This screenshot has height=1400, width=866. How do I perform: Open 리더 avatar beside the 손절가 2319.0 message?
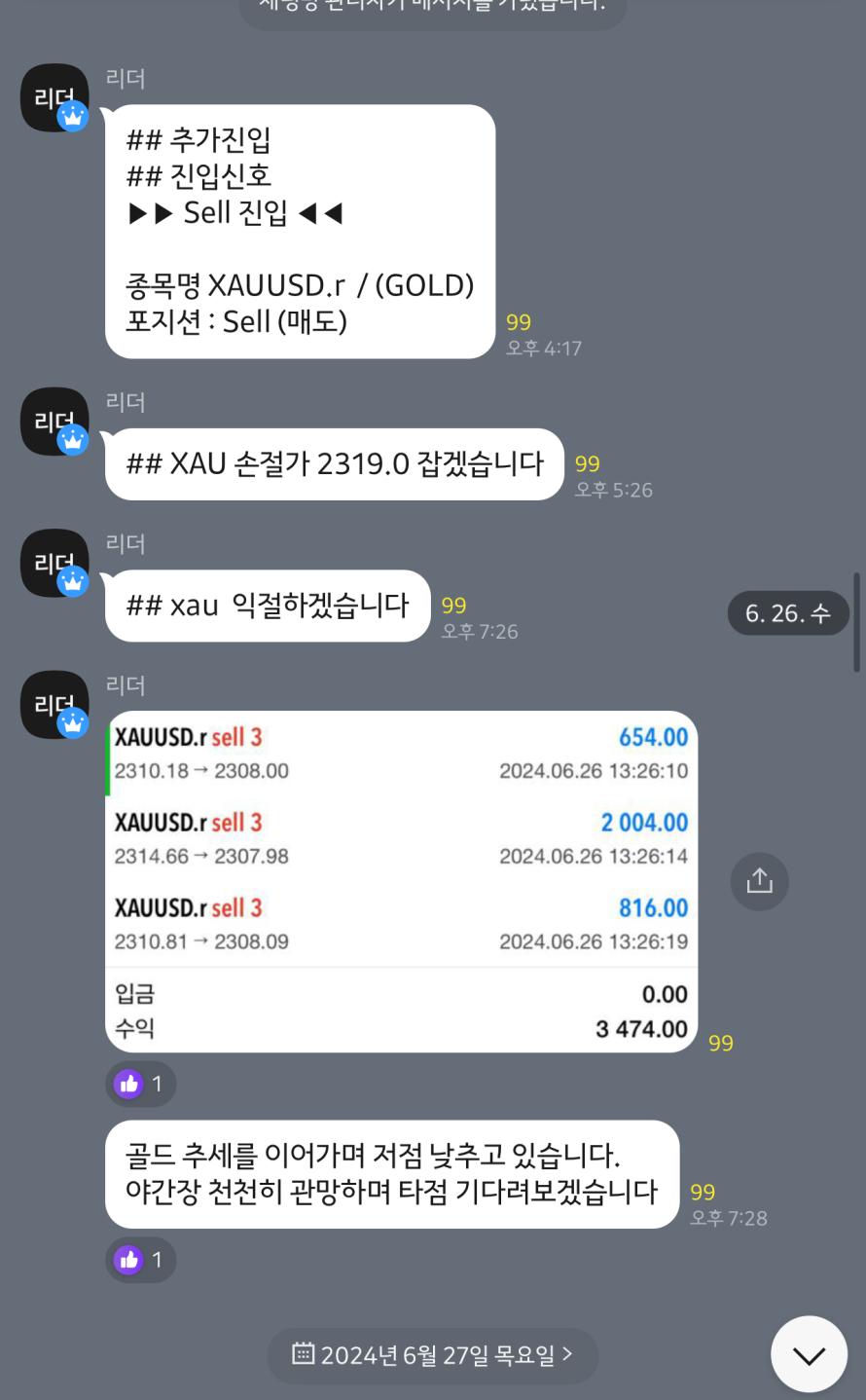coord(54,422)
